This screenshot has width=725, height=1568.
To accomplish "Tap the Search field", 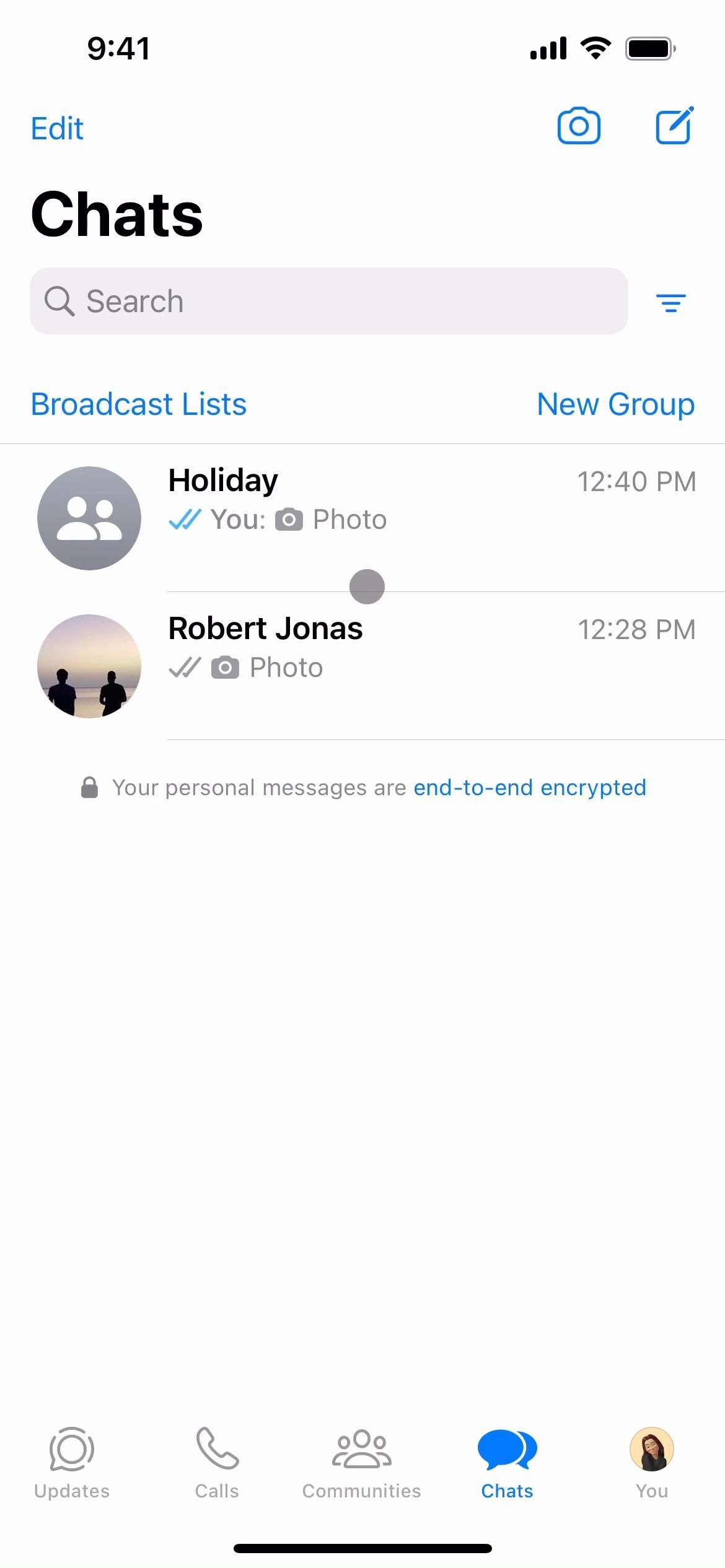I will click(328, 302).
